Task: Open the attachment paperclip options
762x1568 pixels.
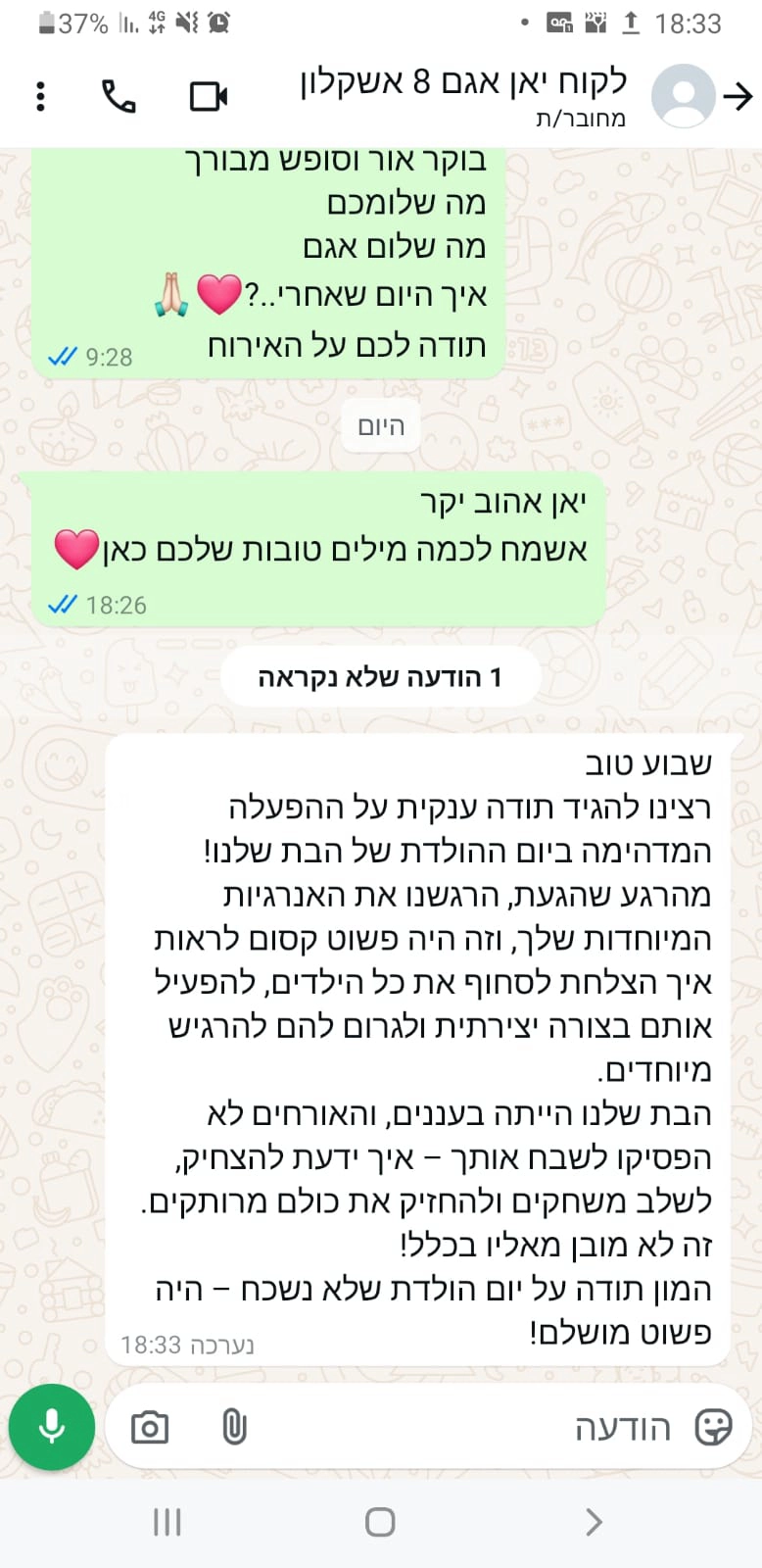Action: (235, 1428)
